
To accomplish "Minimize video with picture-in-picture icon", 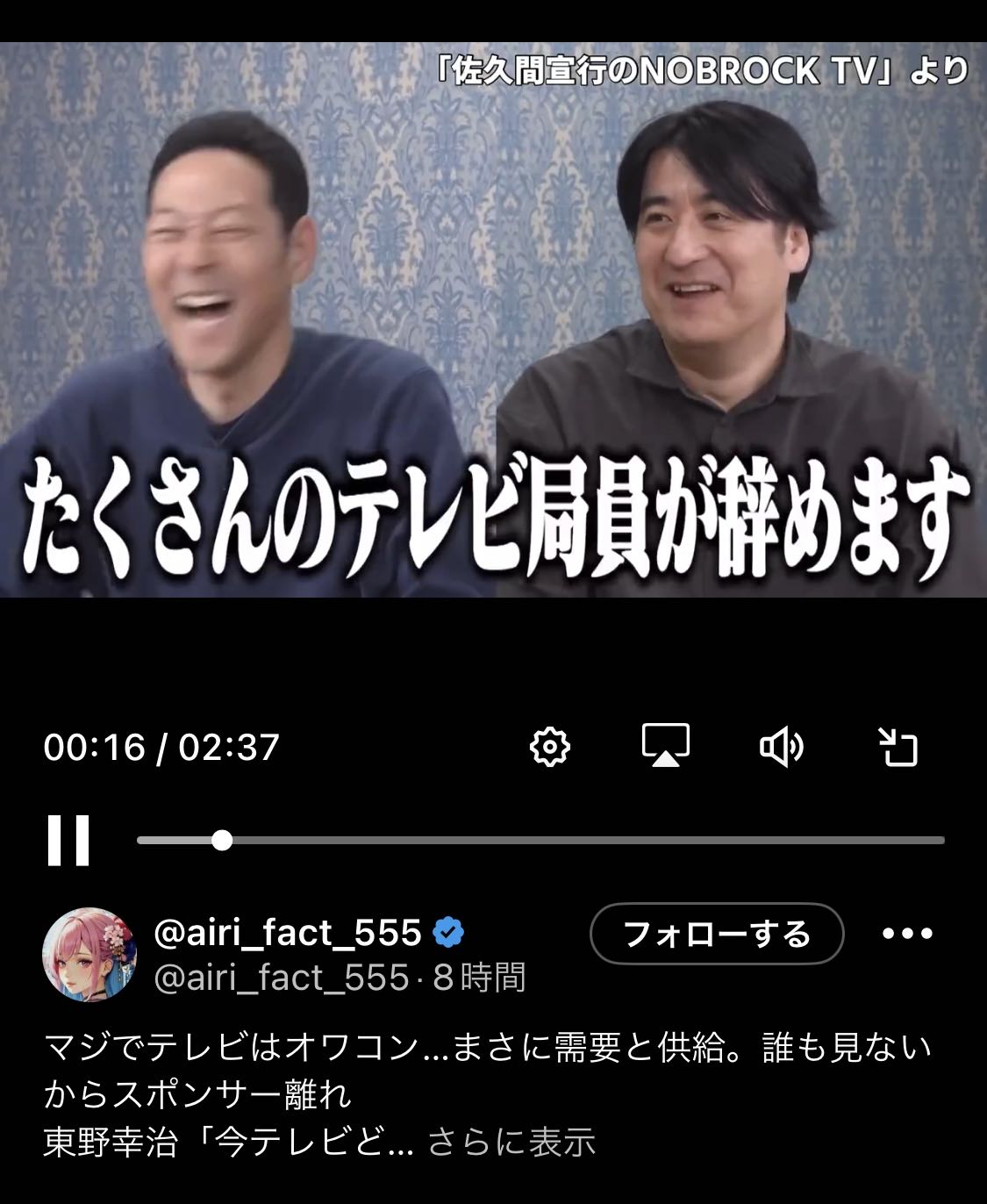I will (898, 748).
